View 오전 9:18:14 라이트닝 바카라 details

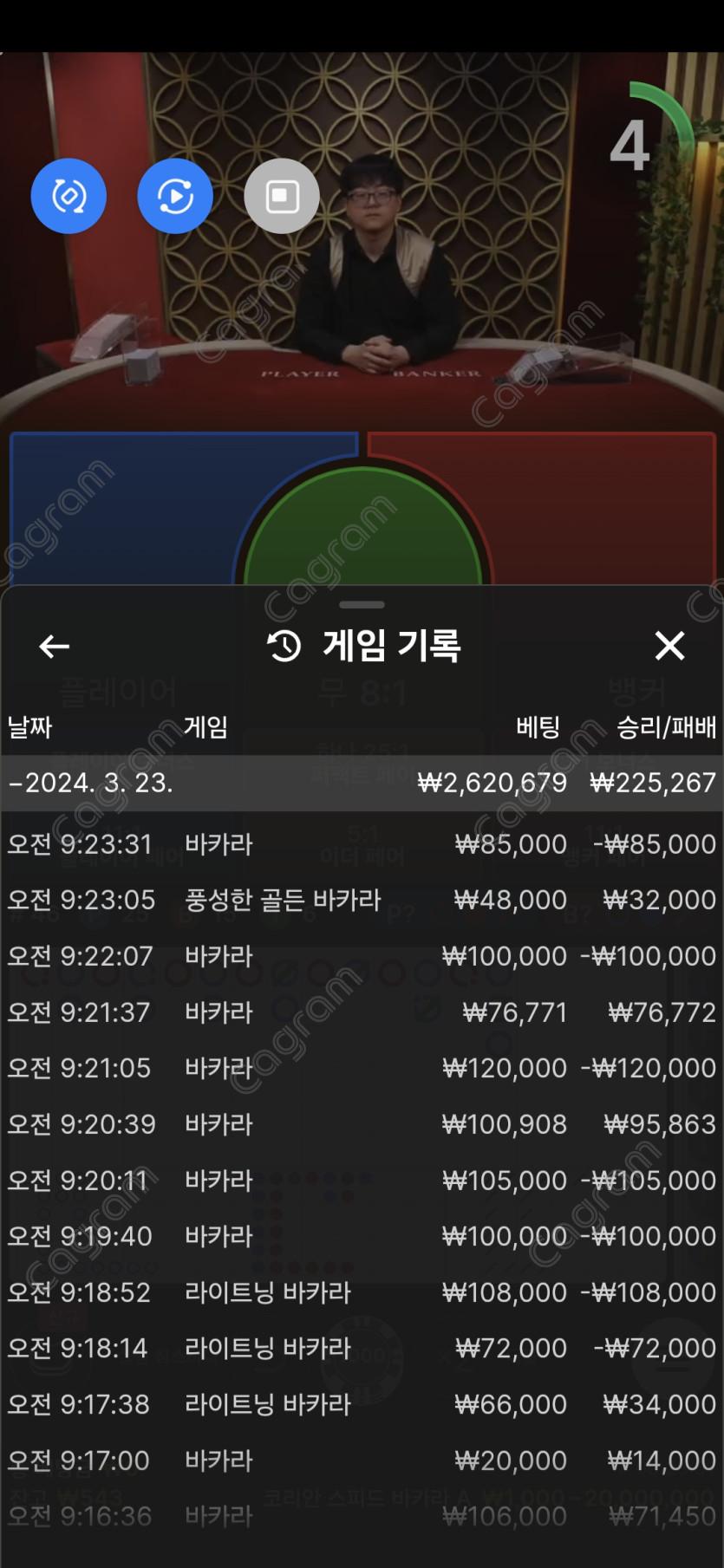click(x=362, y=1348)
